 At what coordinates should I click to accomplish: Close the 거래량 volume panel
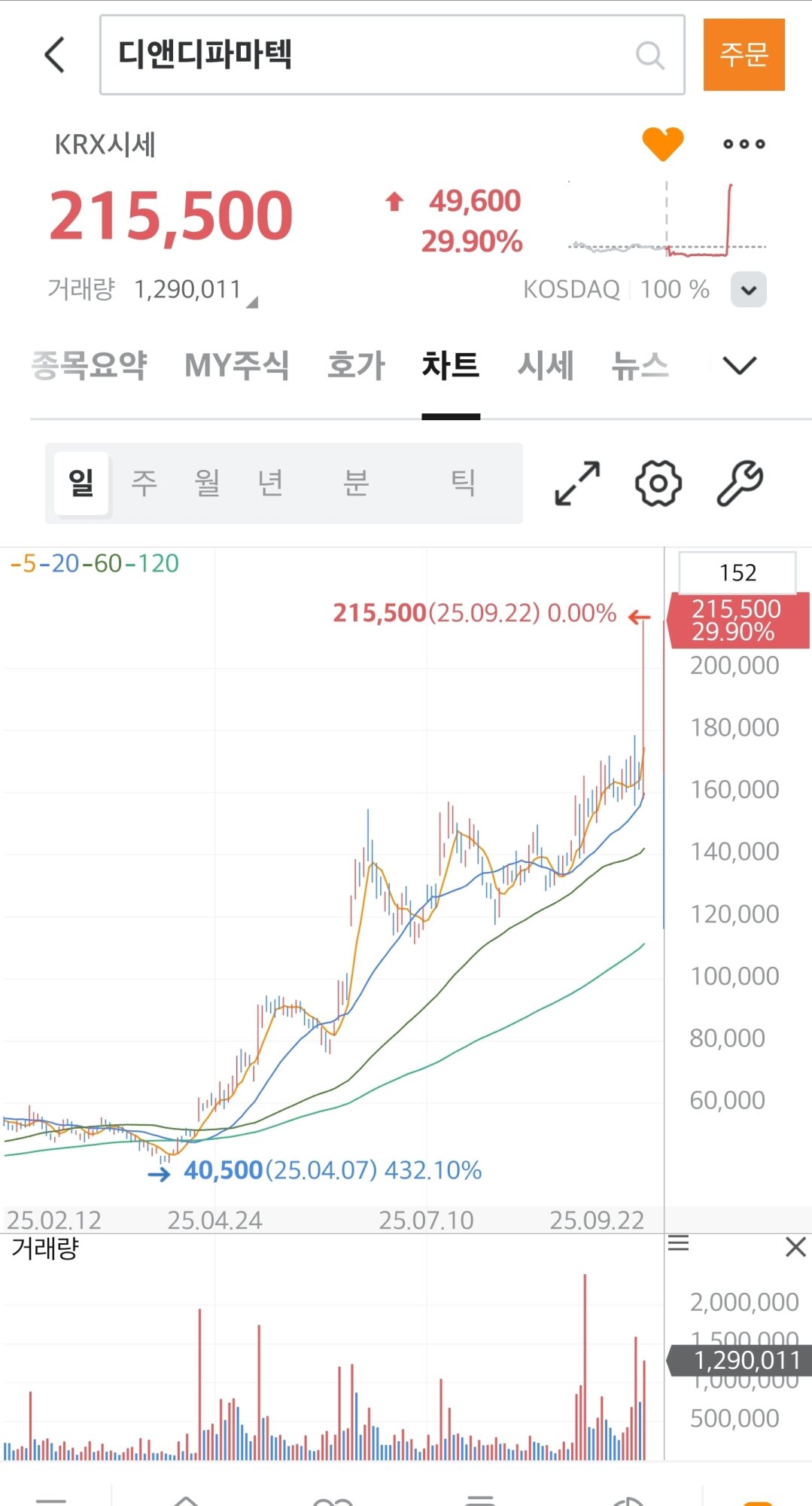pyautogui.click(x=795, y=1247)
